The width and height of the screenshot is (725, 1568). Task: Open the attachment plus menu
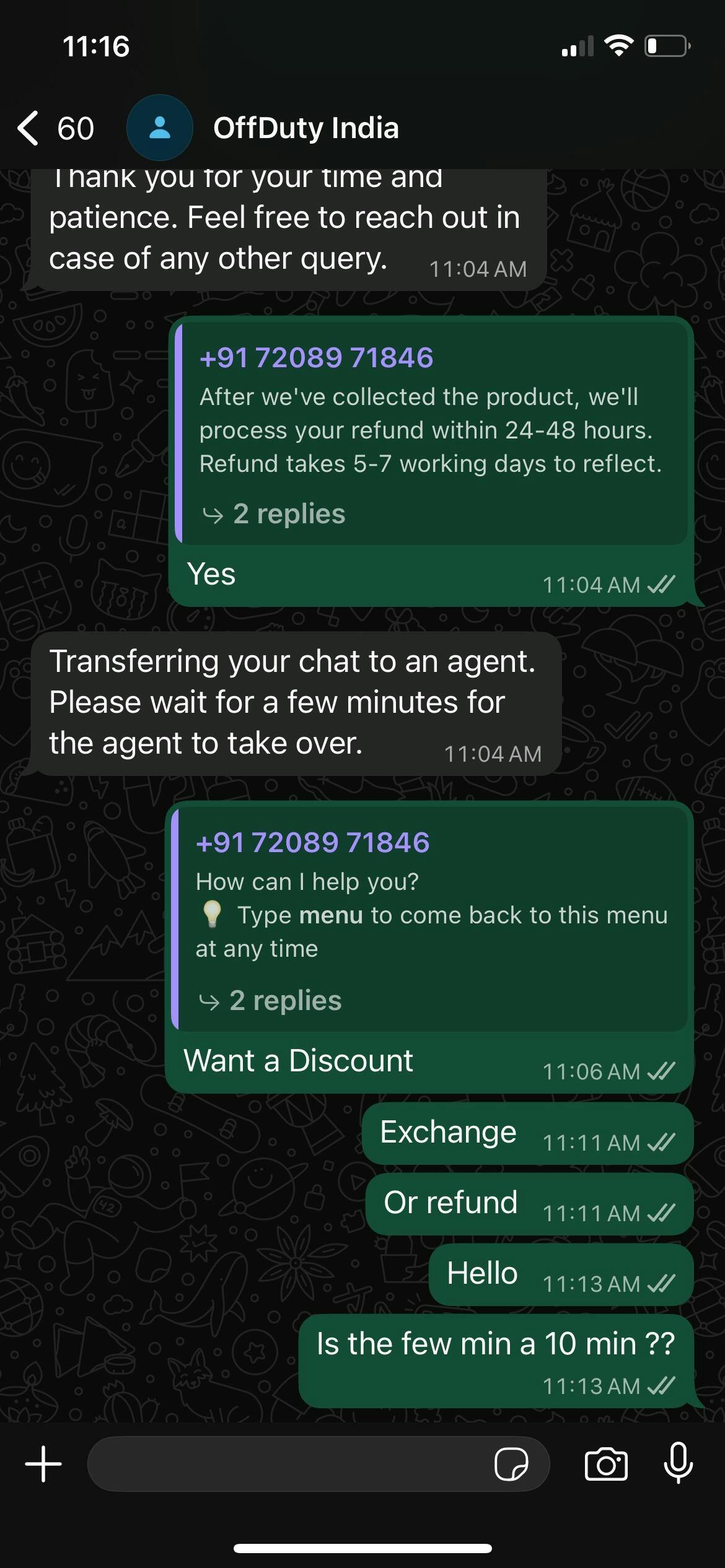(x=43, y=1464)
